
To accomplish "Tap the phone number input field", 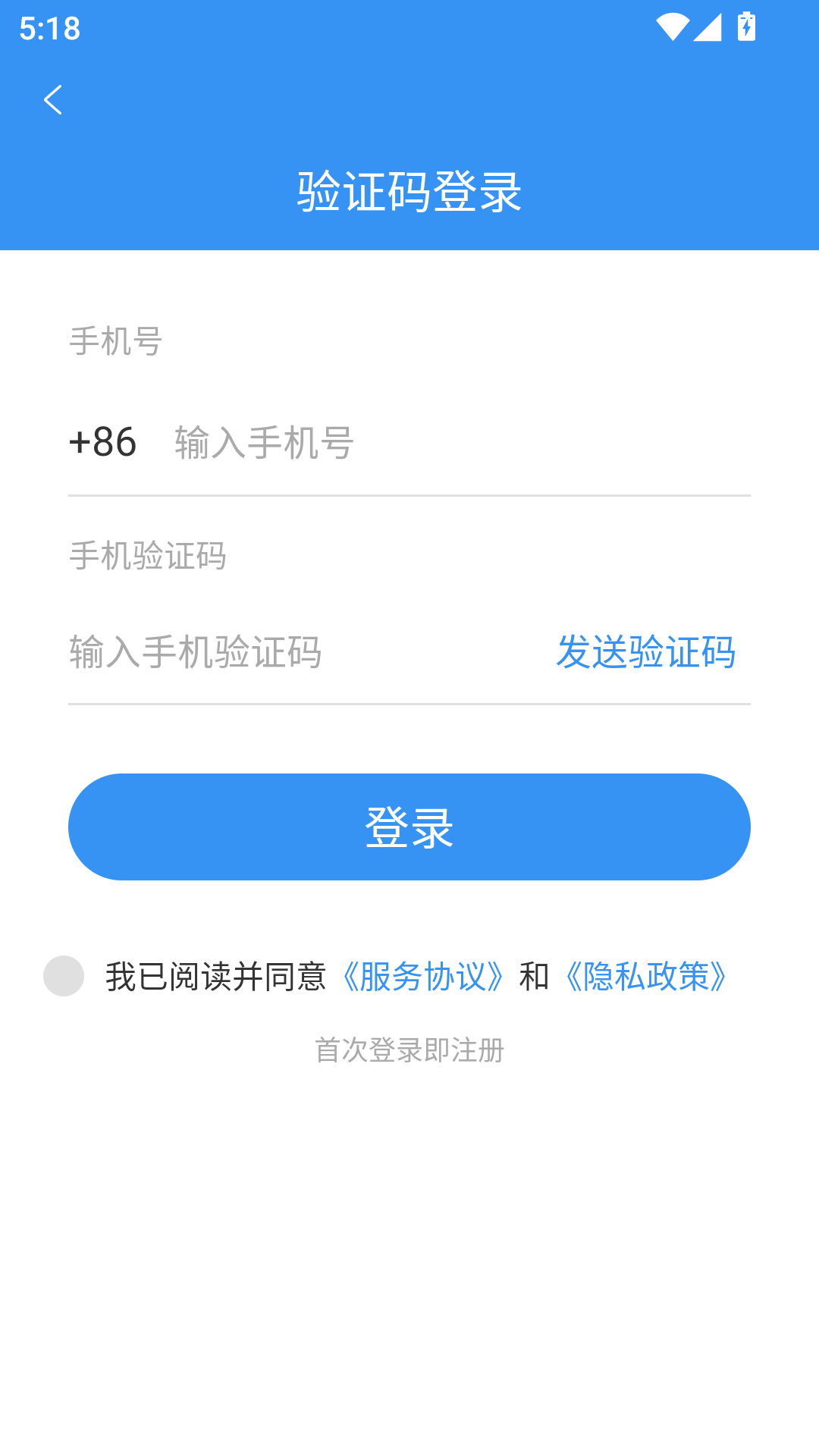I will pyautogui.click(x=455, y=443).
